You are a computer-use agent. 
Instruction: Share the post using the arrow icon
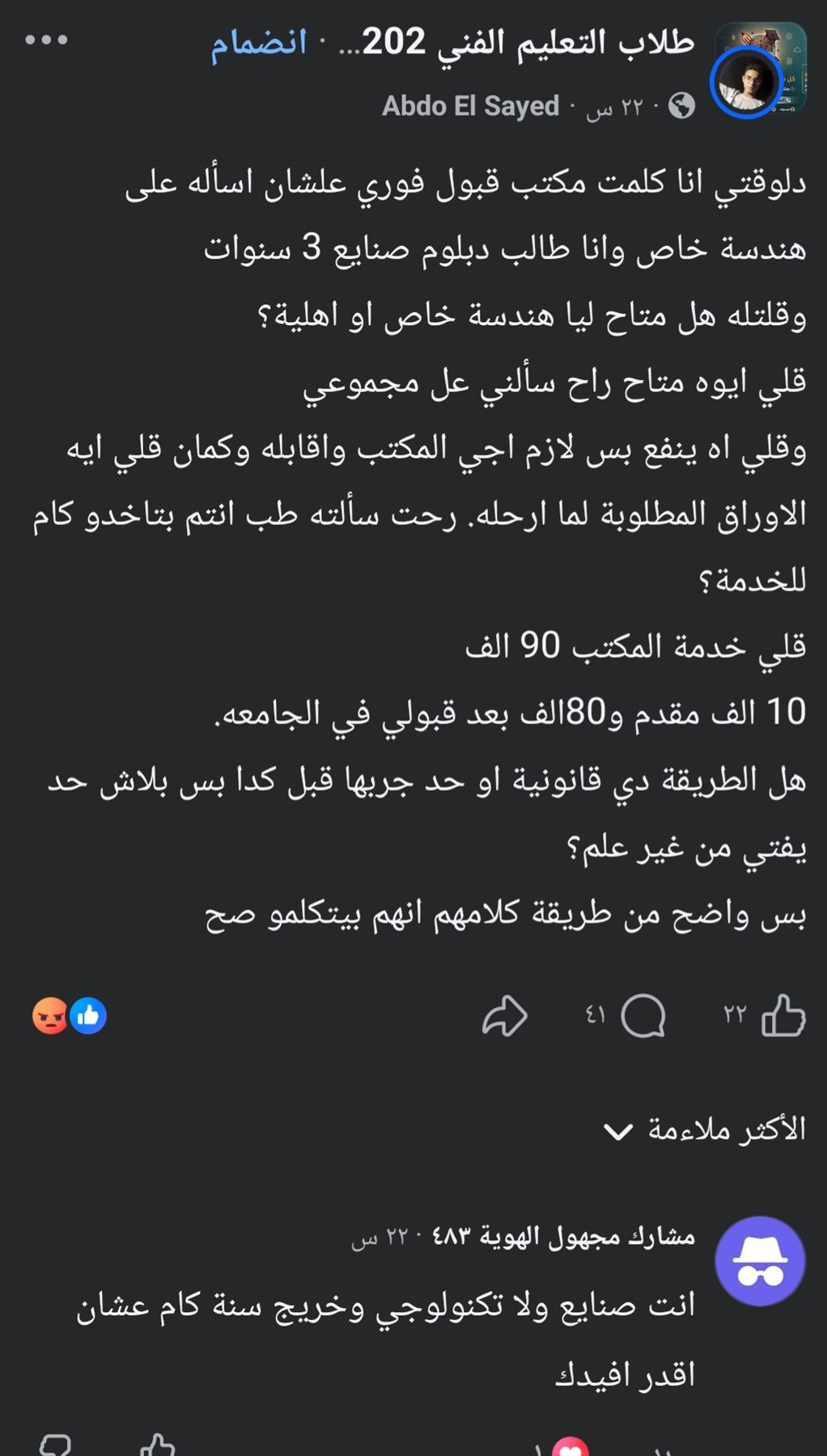click(x=505, y=1016)
